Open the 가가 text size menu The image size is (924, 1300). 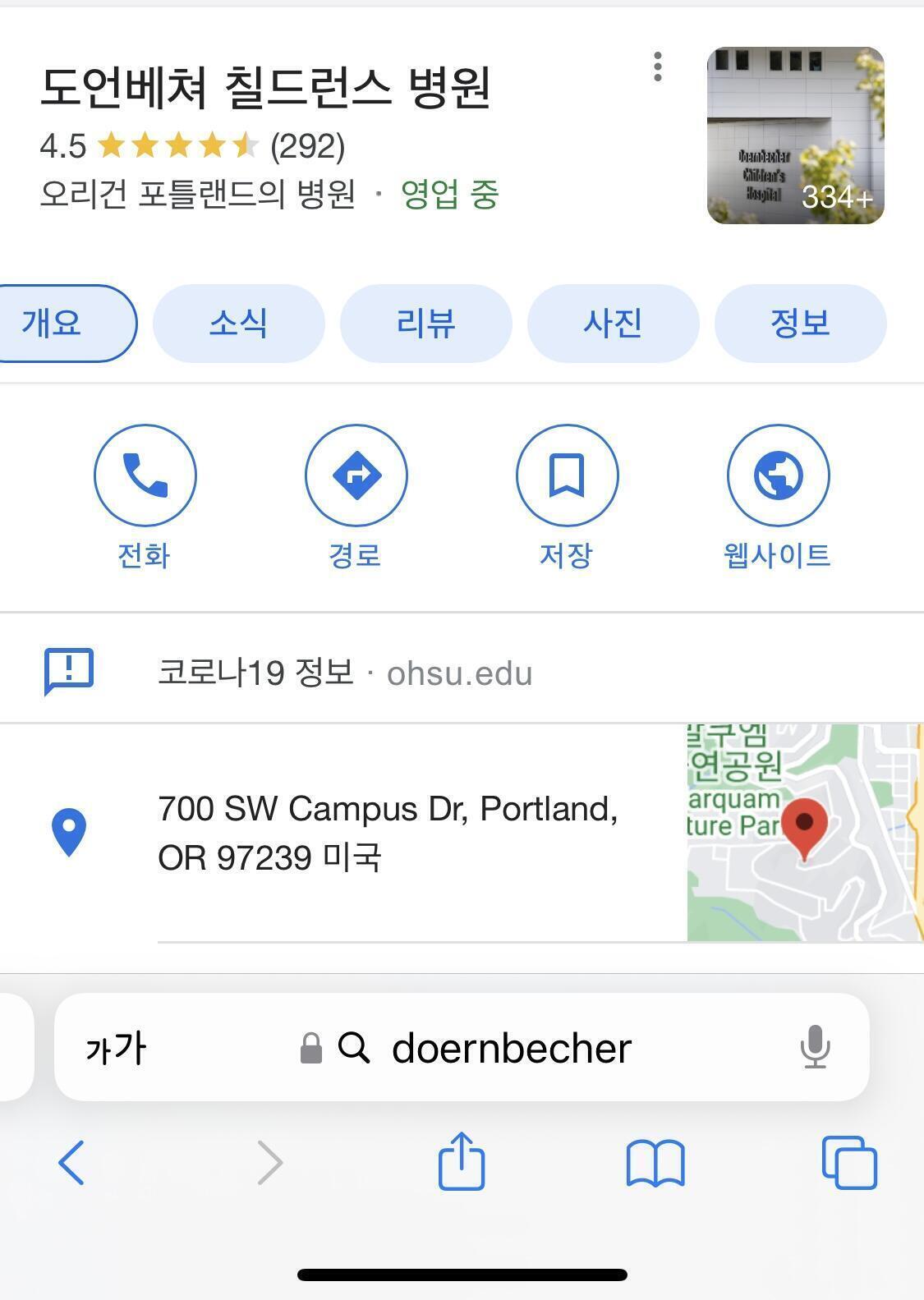(x=116, y=1048)
